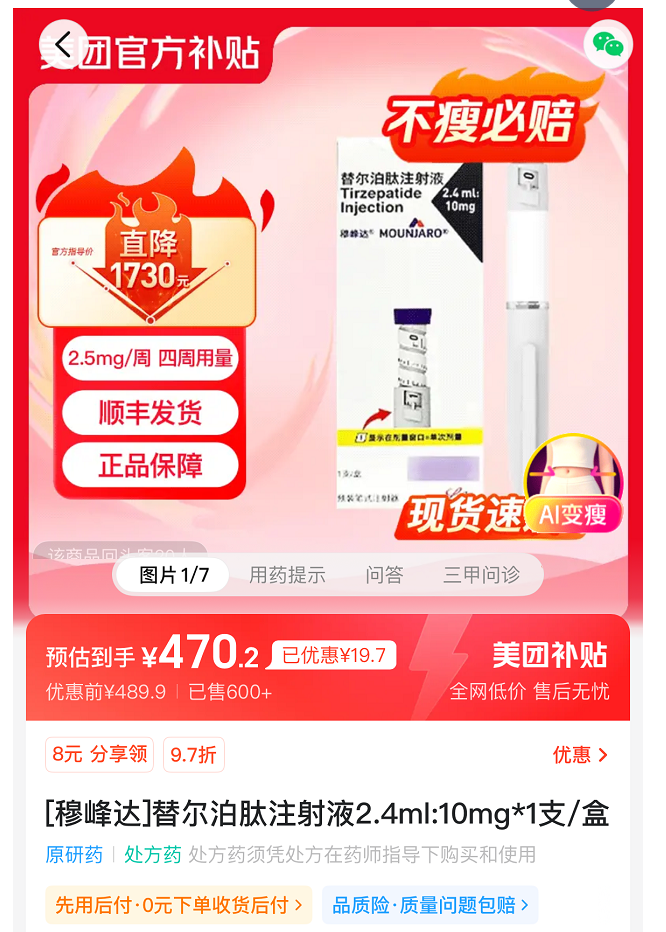Switch to the 三甲问诊 tab
This screenshot has height=932, width=666.
click(x=482, y=575)
